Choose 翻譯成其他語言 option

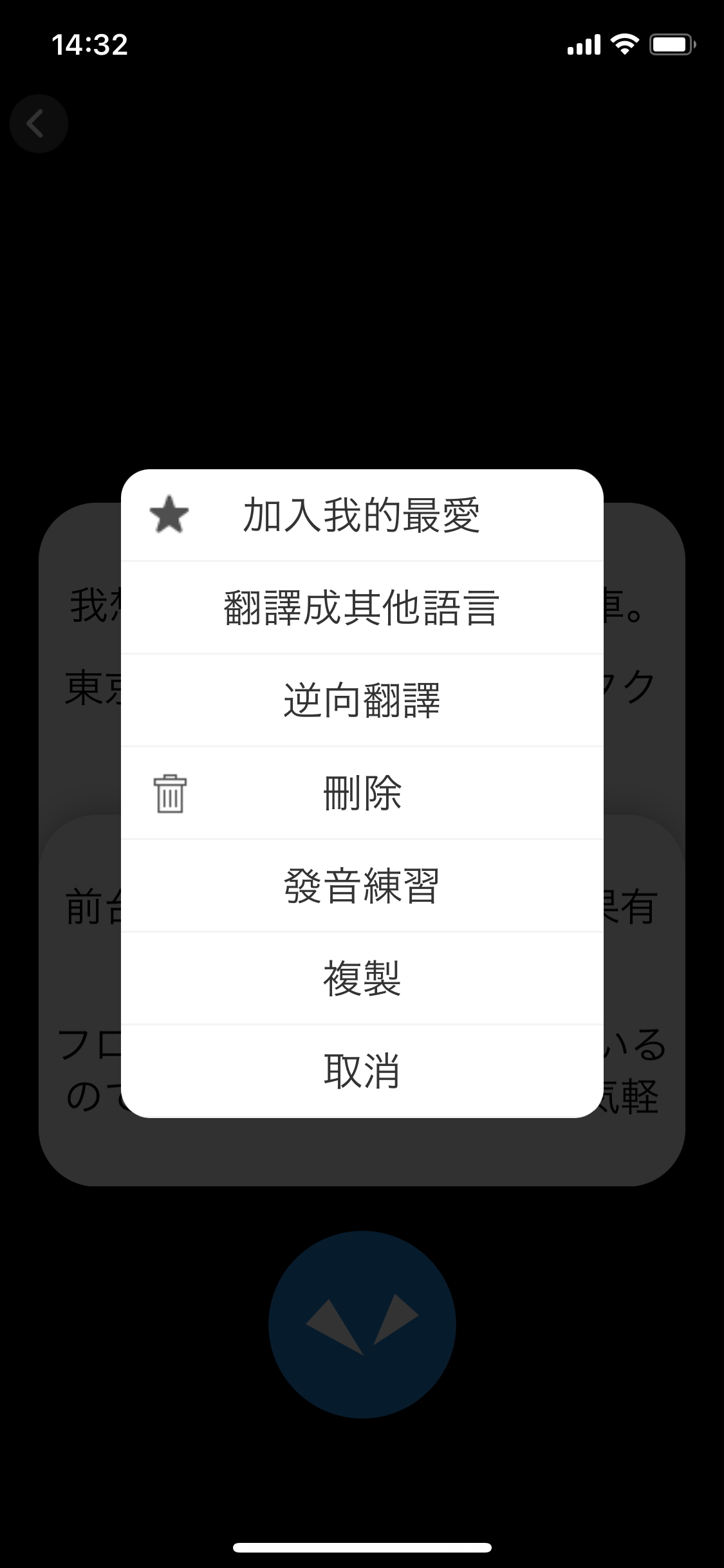(x=362, y=608)
